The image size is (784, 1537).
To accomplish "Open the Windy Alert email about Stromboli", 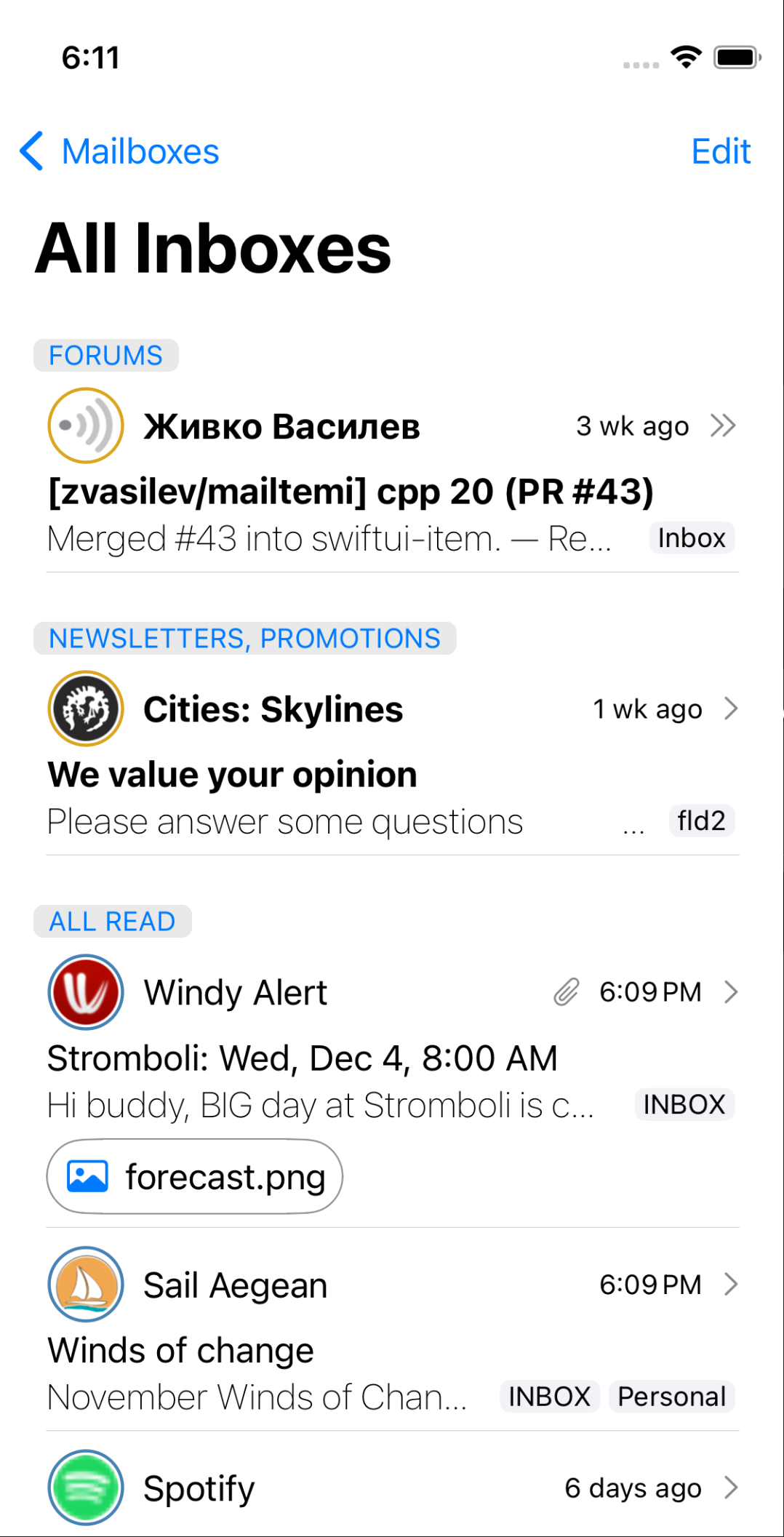I will click(x=349, y=1058).
